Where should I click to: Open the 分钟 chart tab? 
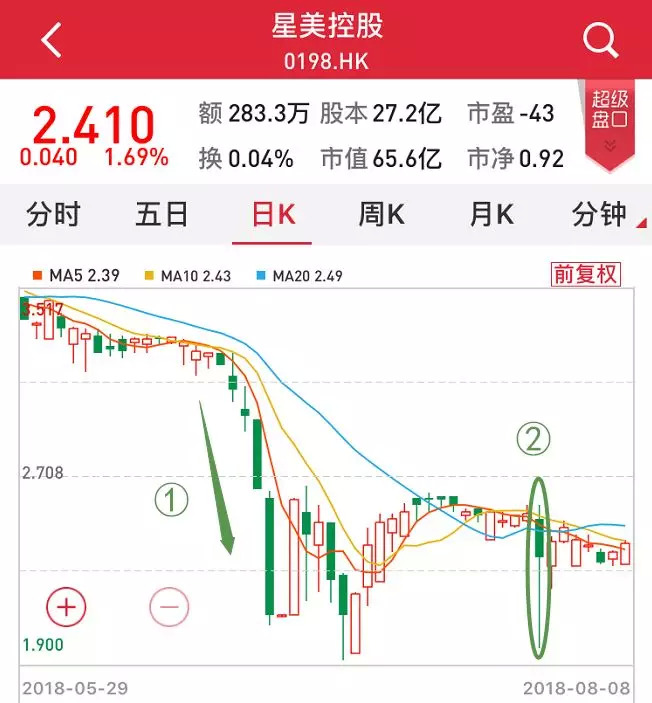[x=598, y=214]
